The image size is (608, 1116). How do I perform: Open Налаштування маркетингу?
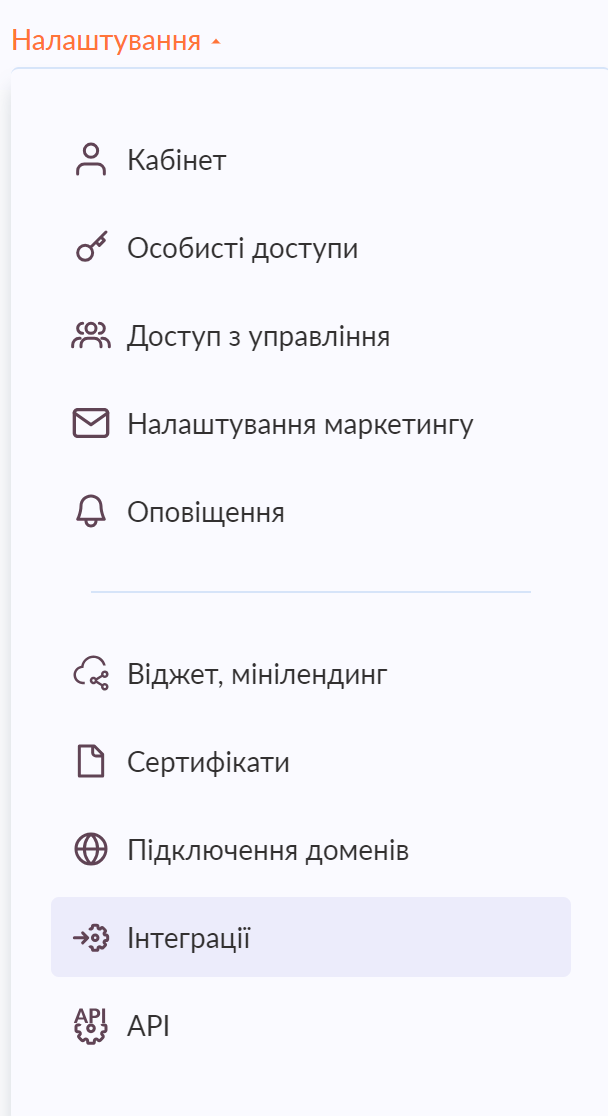coord(300,425)
